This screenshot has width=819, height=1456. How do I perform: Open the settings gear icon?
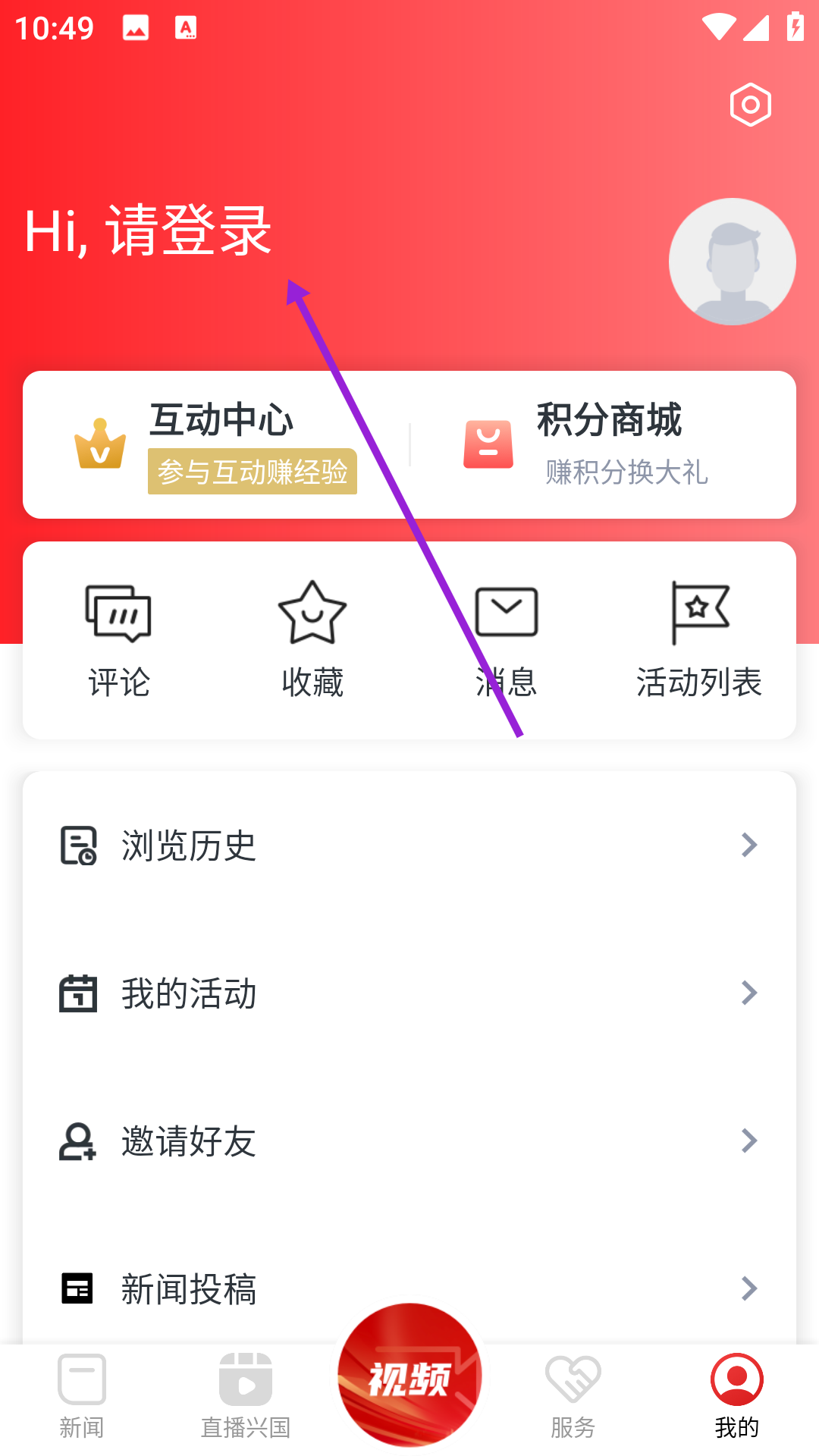pyautogui.click(x=750, y=105)
